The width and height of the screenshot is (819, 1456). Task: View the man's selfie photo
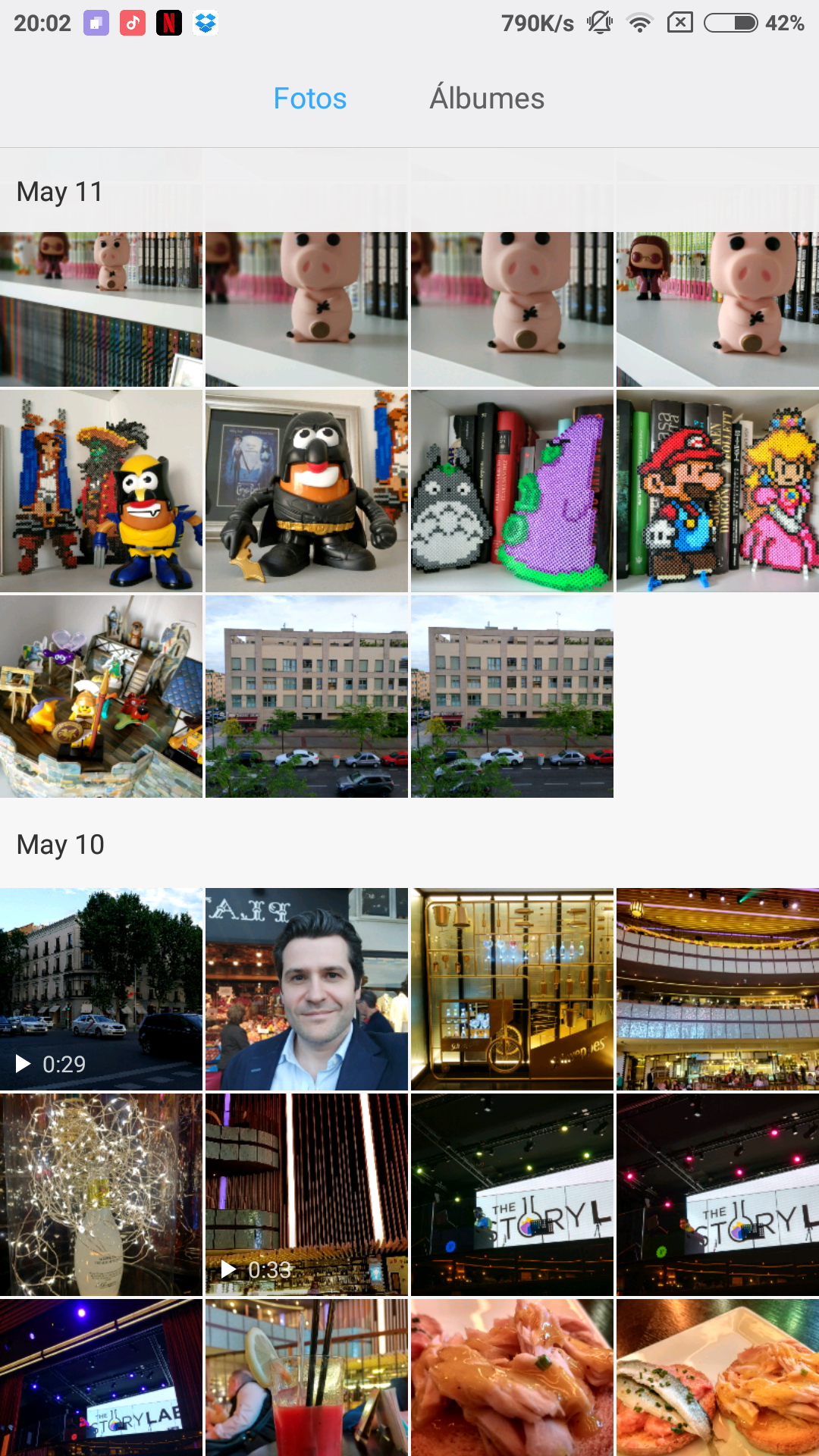pos(306,989)
